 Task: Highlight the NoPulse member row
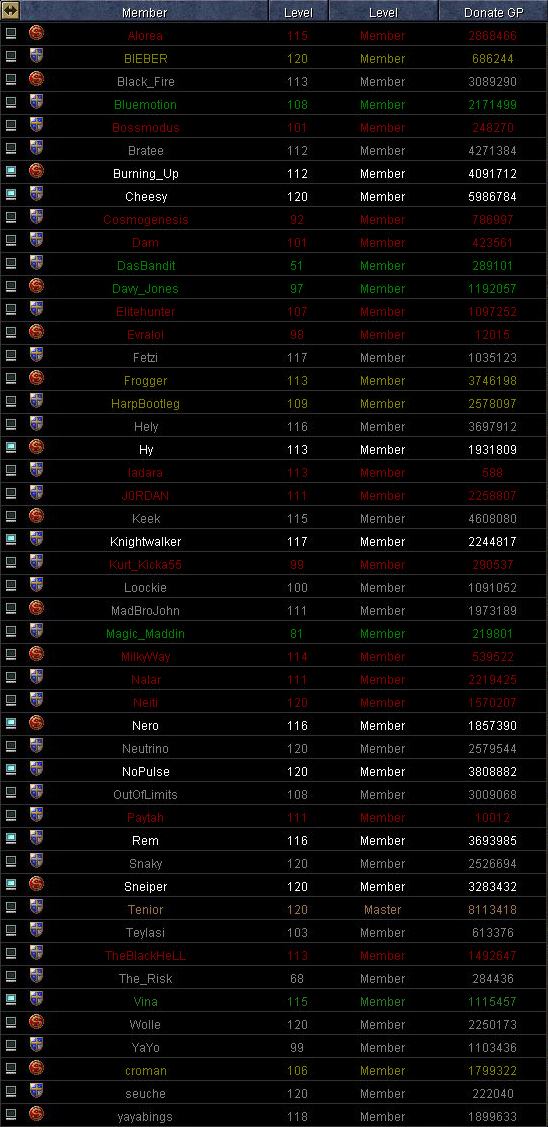point(274,772)
